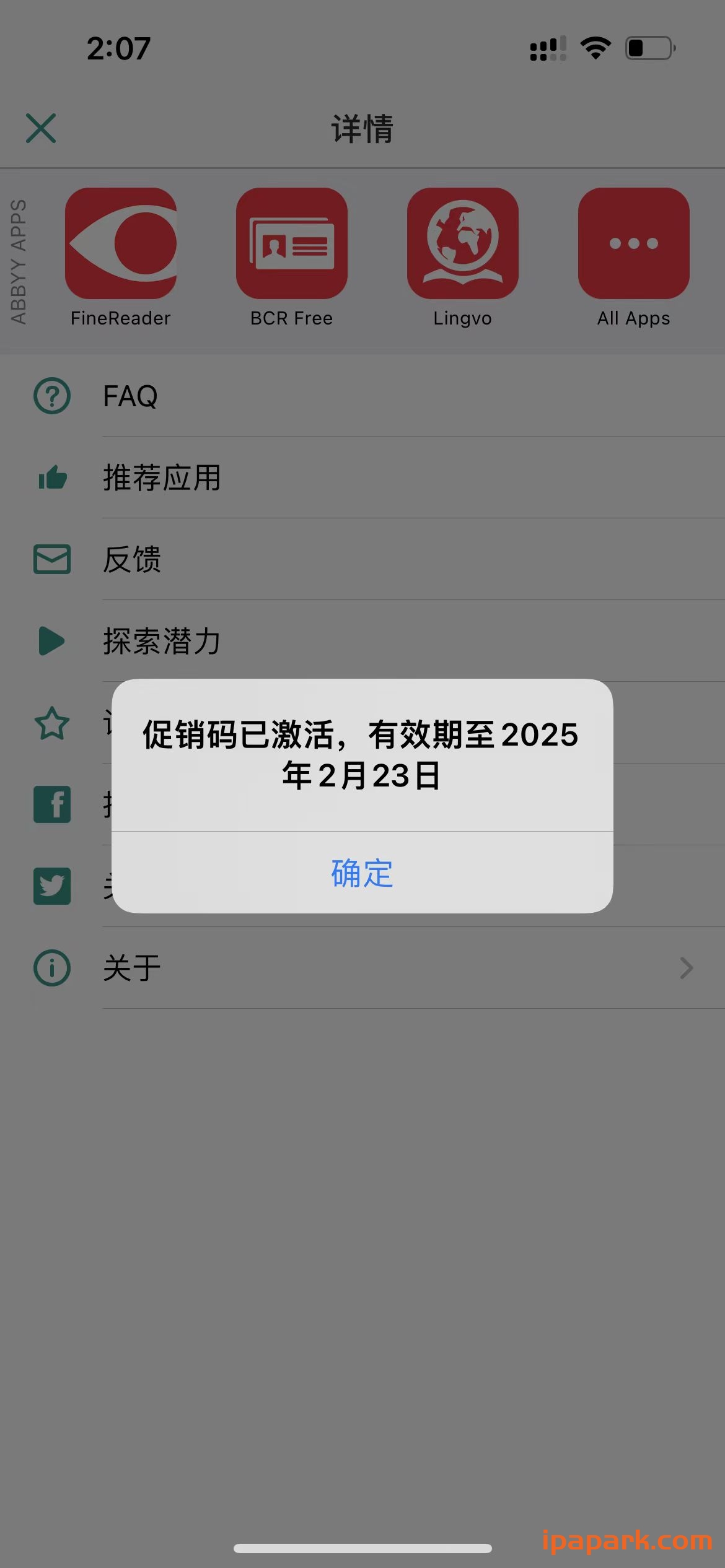Open the Twitter icon in the list

(x=52, y=887)
